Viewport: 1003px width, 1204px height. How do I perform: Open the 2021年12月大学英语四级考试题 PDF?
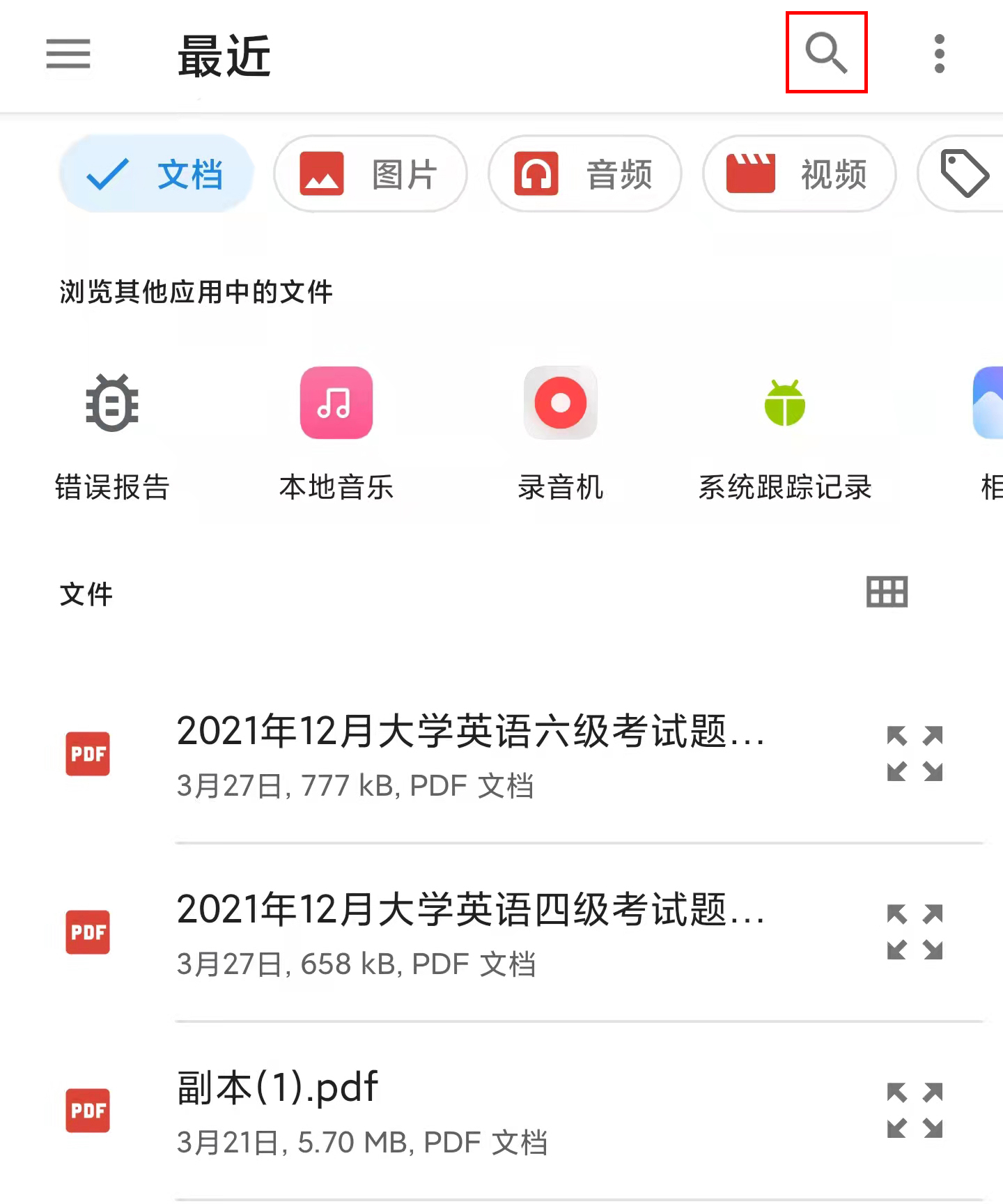[x=470, y=933]
